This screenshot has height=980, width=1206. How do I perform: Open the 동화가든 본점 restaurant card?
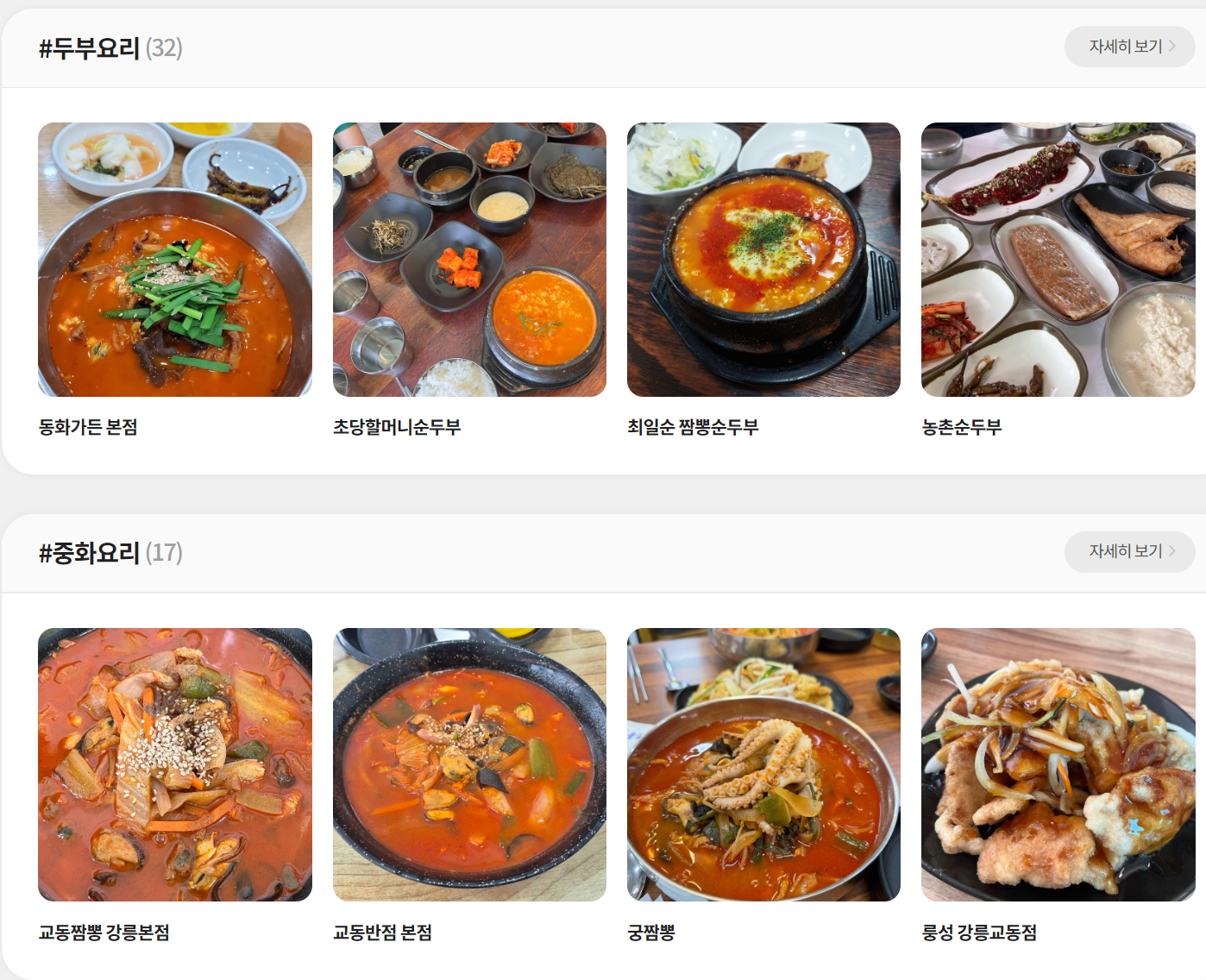(175, 260)
